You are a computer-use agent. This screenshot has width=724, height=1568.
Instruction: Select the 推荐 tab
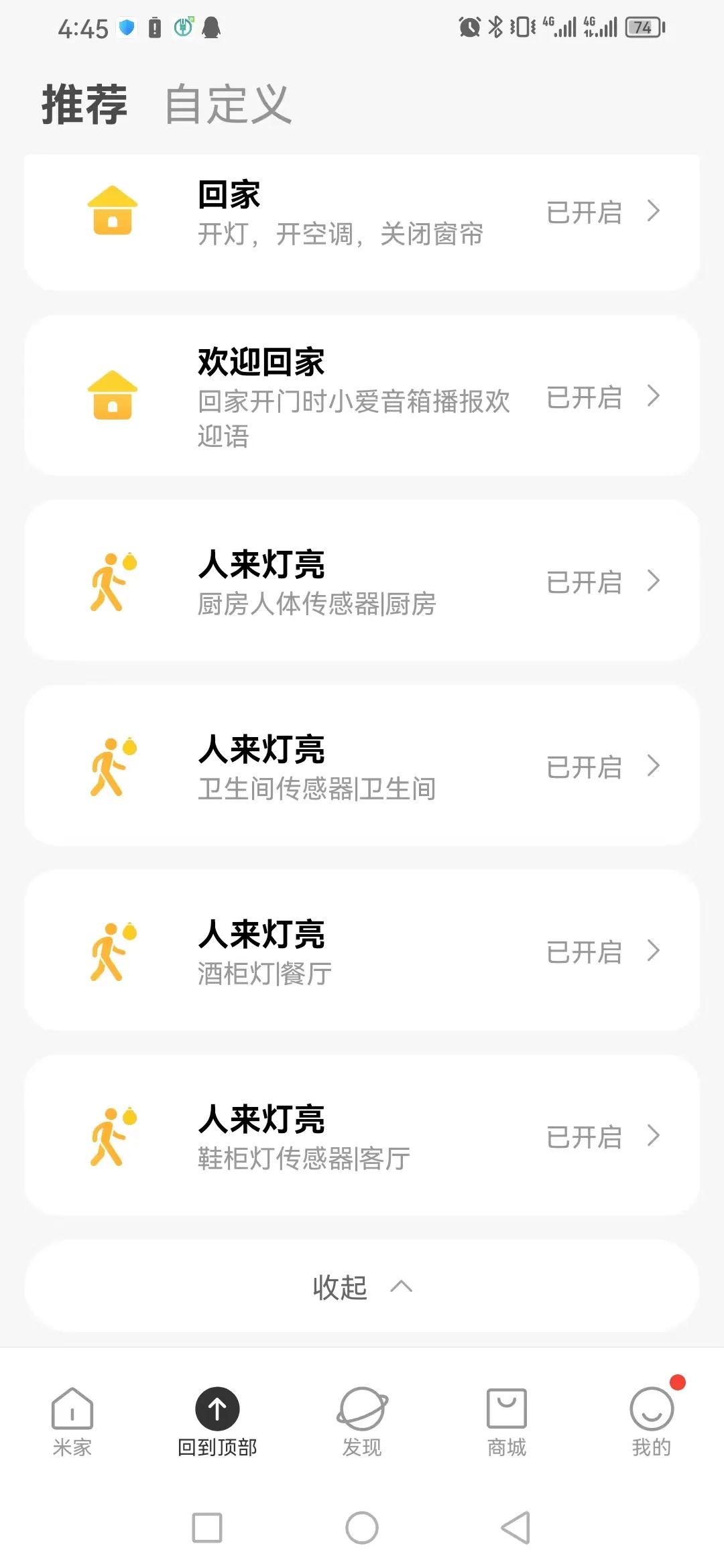pyautogui.click(x=84, y=104)
